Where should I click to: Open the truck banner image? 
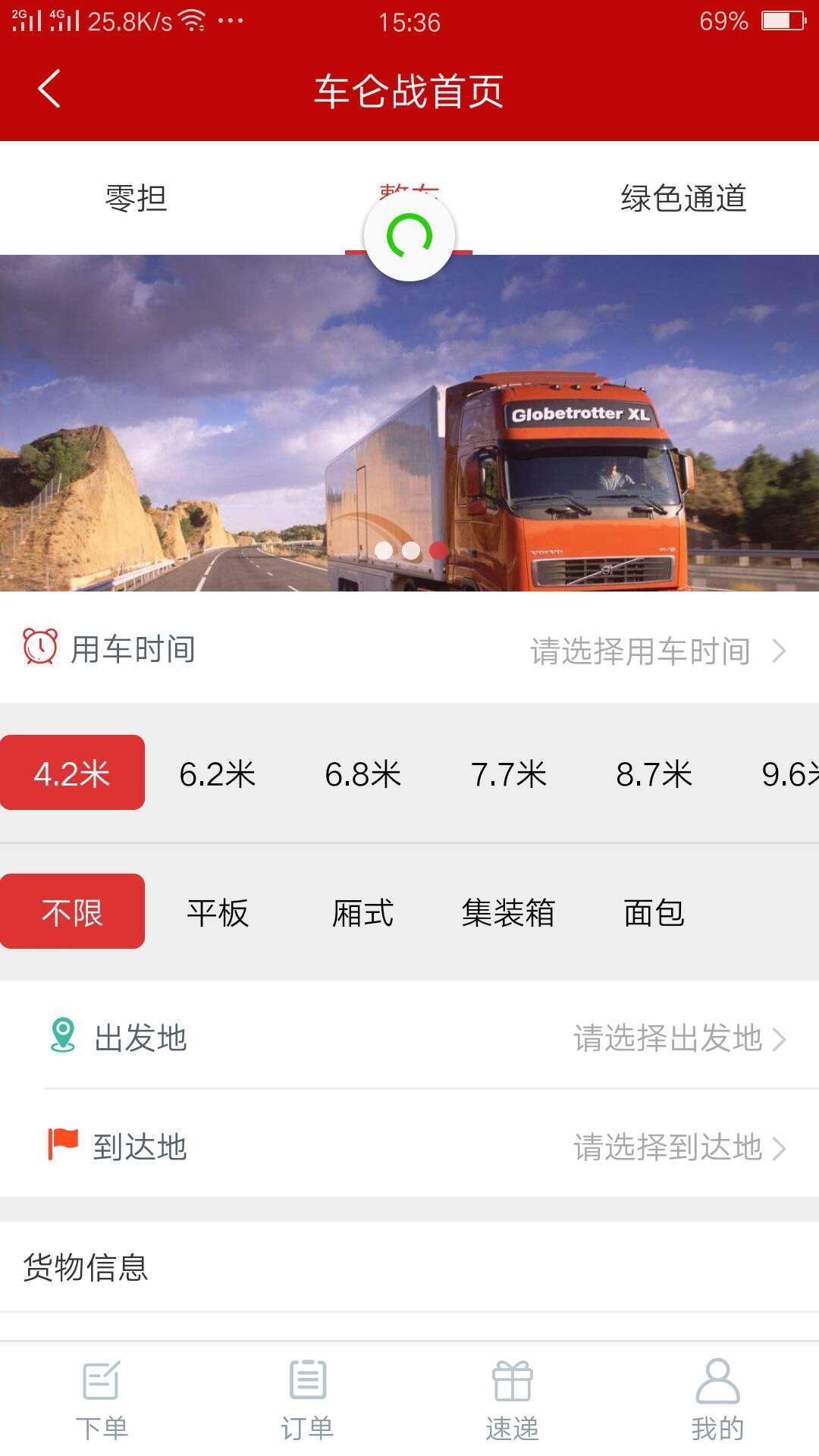point(409,423)
